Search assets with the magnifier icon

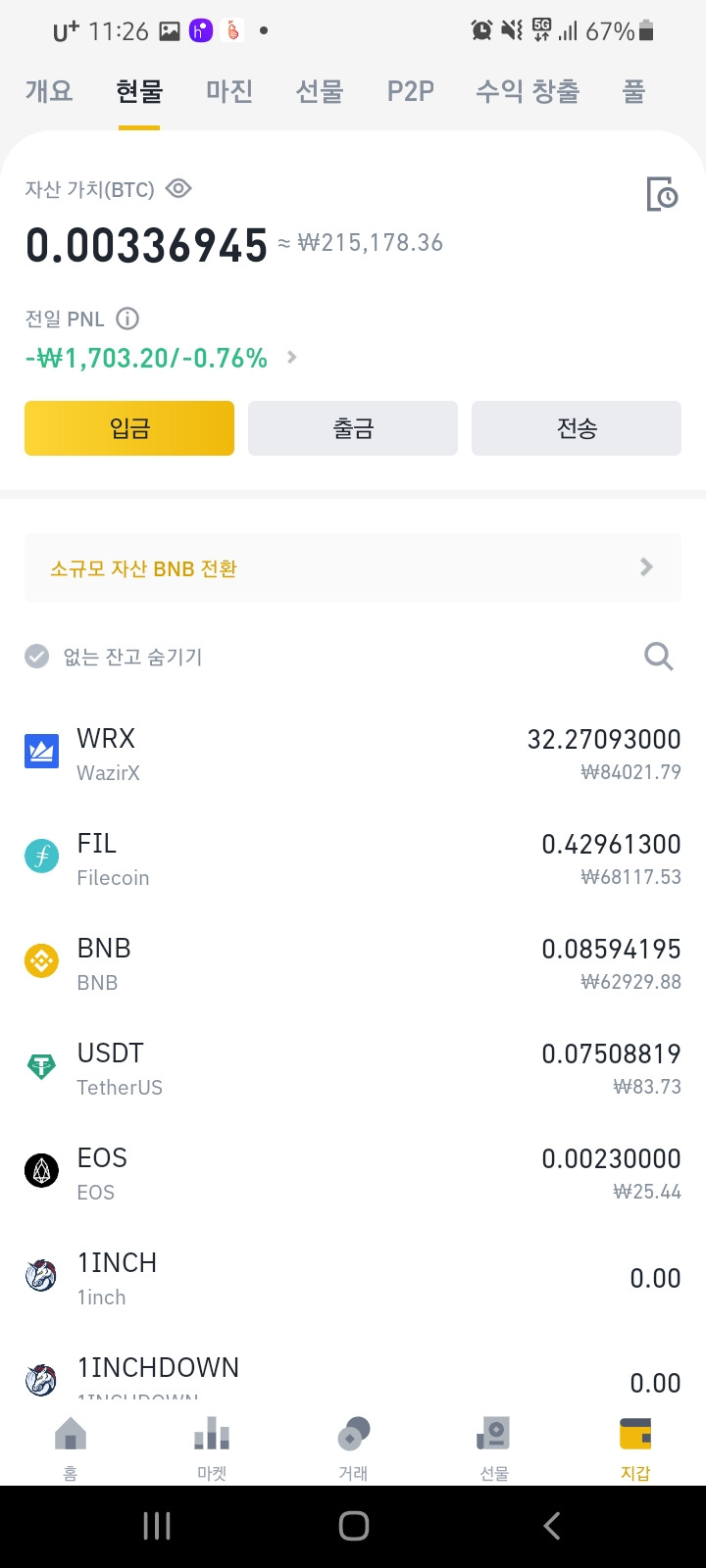tap(659, 657)
